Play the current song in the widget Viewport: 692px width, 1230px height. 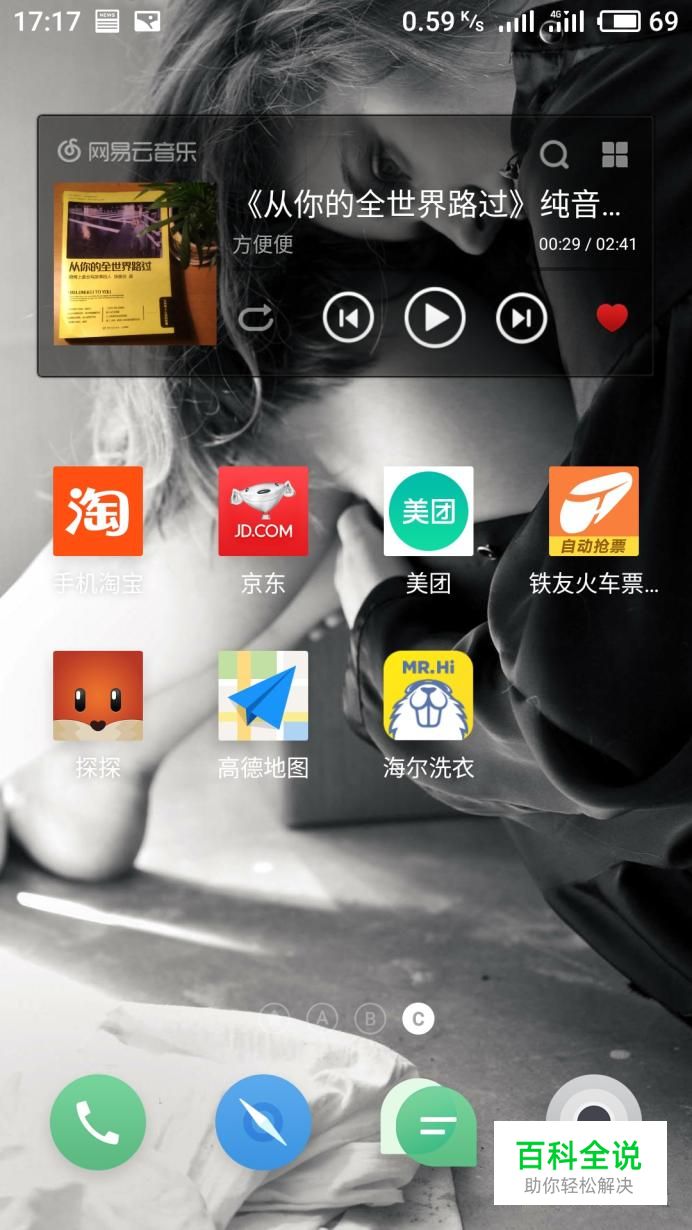coord(435,318)
